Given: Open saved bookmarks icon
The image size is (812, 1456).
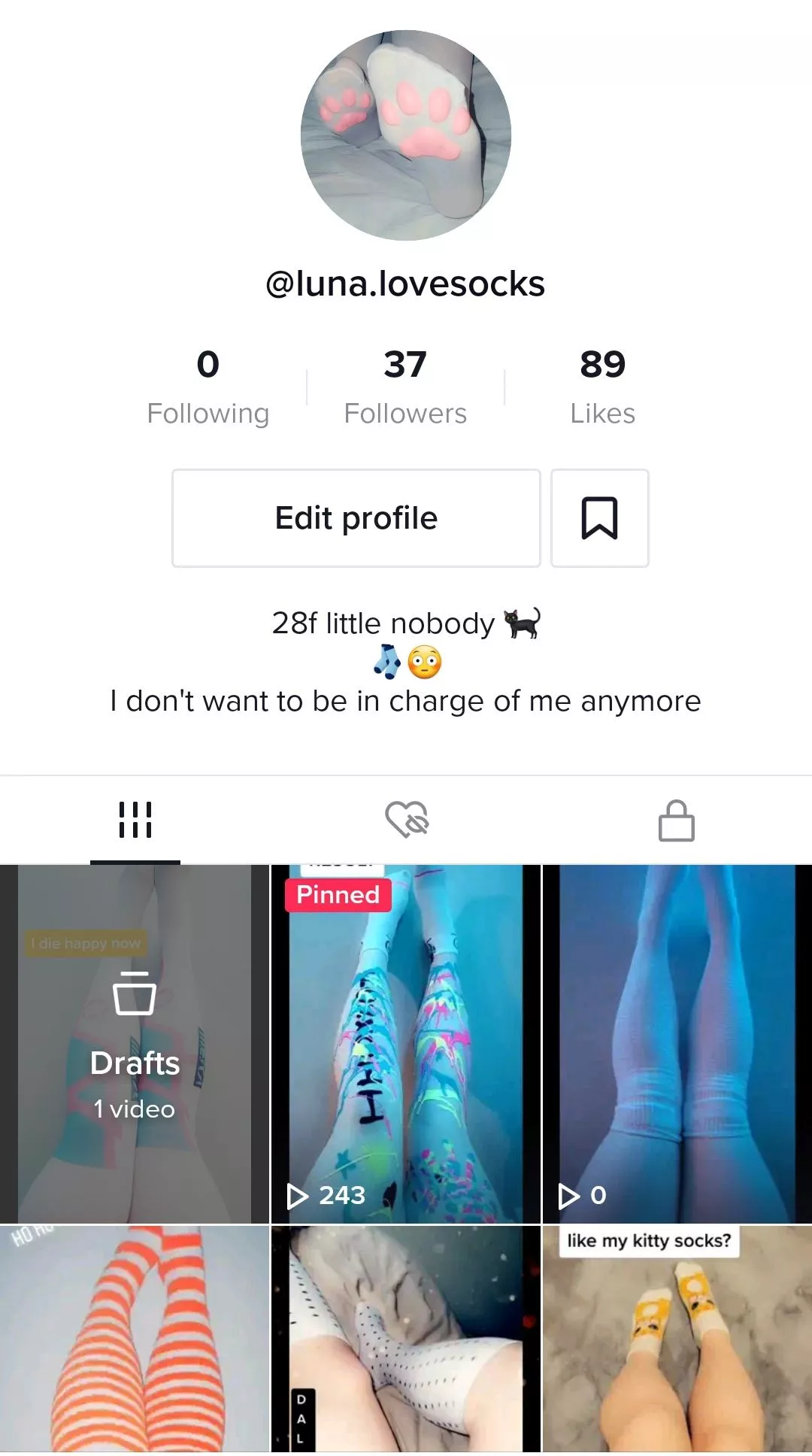Looking at the screenshot, I should point(599,518).
